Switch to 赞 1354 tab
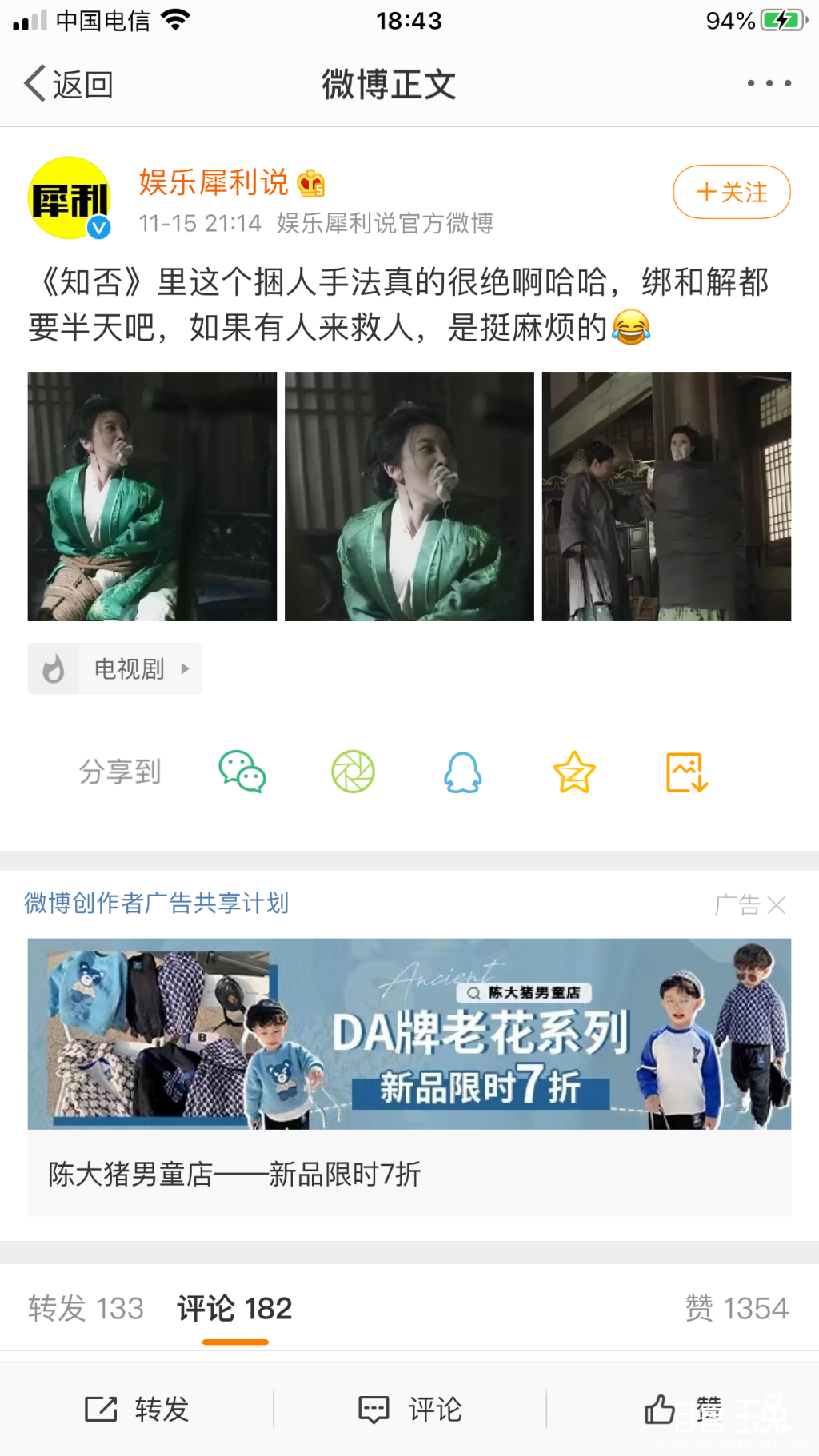 pyautogui.click(x=737, y=1308)
